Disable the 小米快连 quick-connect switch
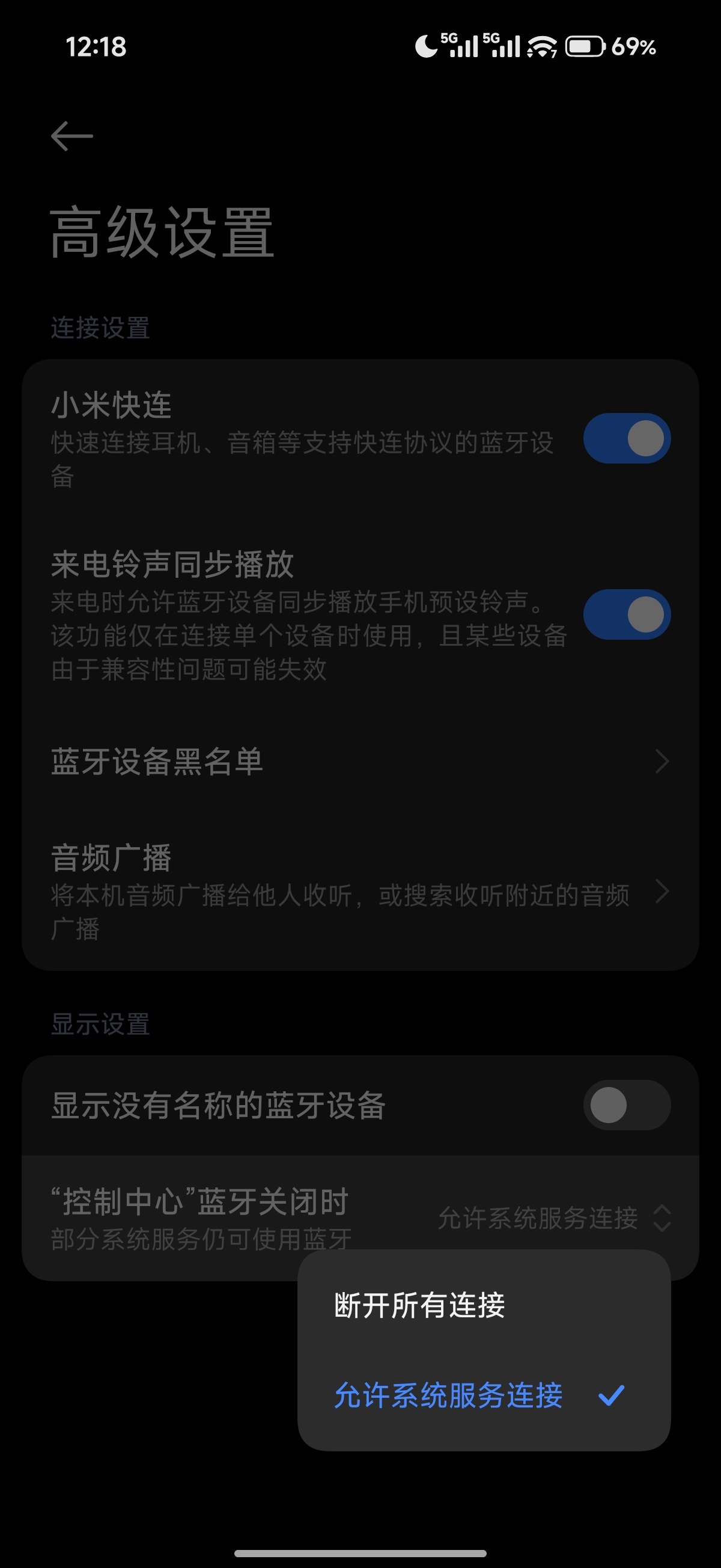 (x=627, y=438)
